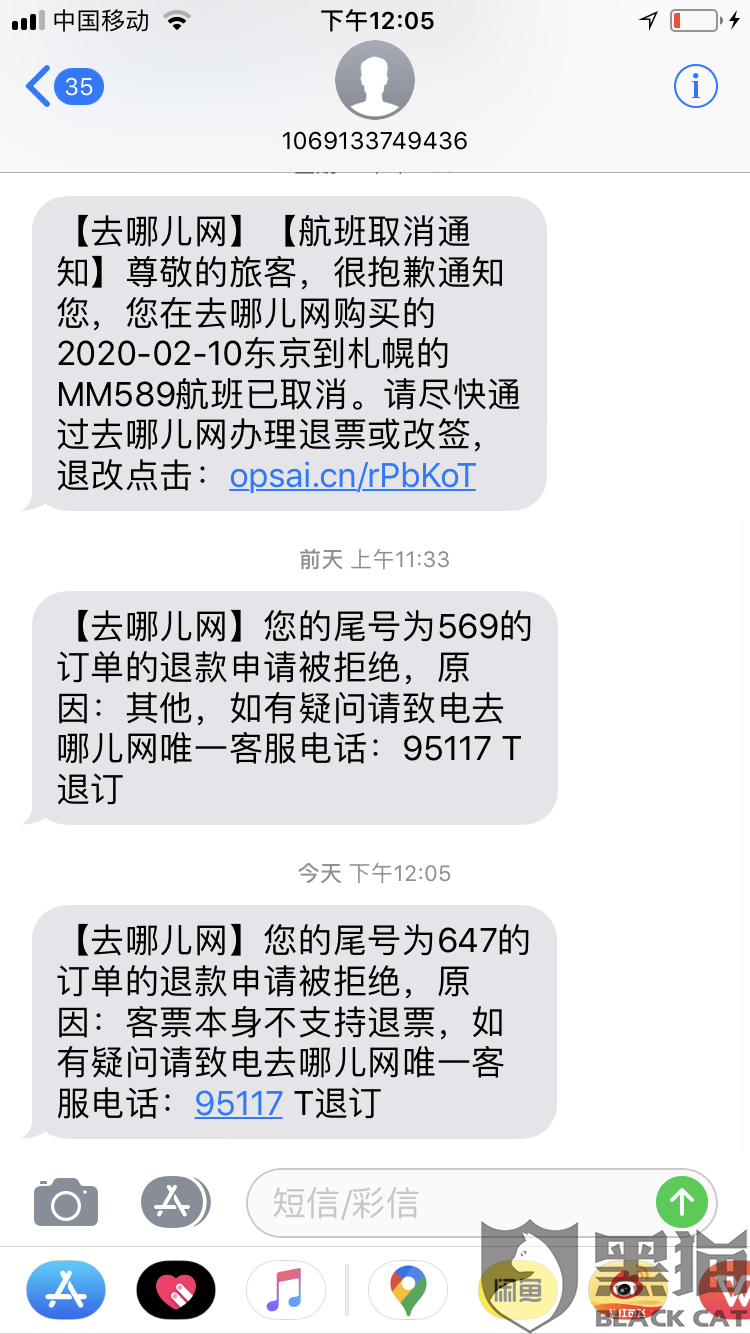Screen dimensions: 750x1334
Task: Open the Music iMessage app
Action: point(286,1289)
